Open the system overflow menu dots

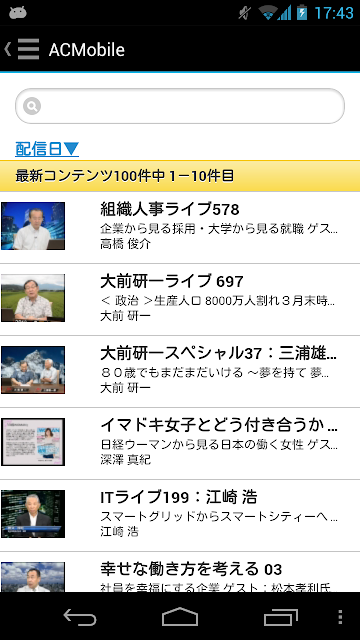tap(341, 617)
